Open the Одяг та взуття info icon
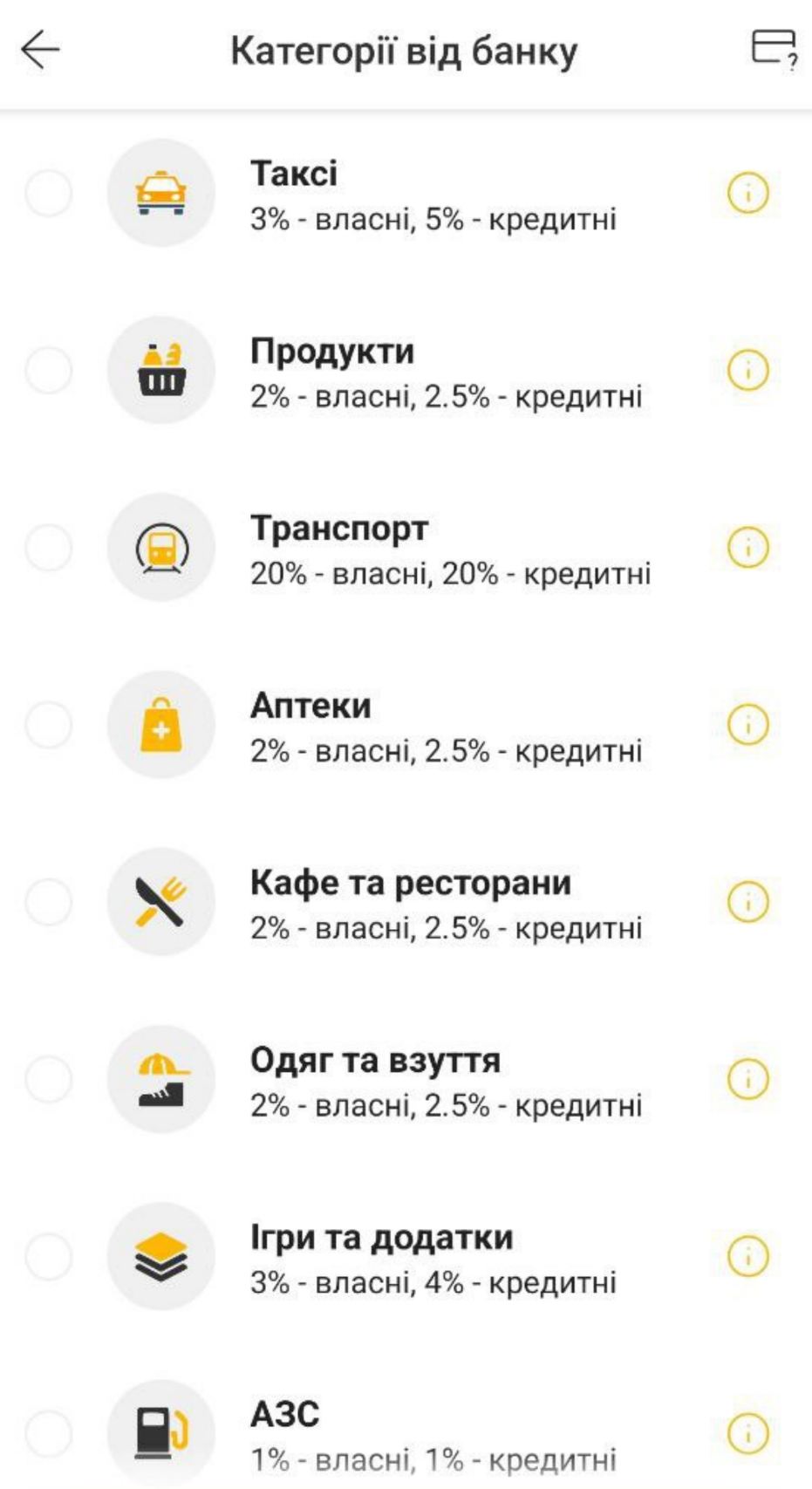 747,1079
